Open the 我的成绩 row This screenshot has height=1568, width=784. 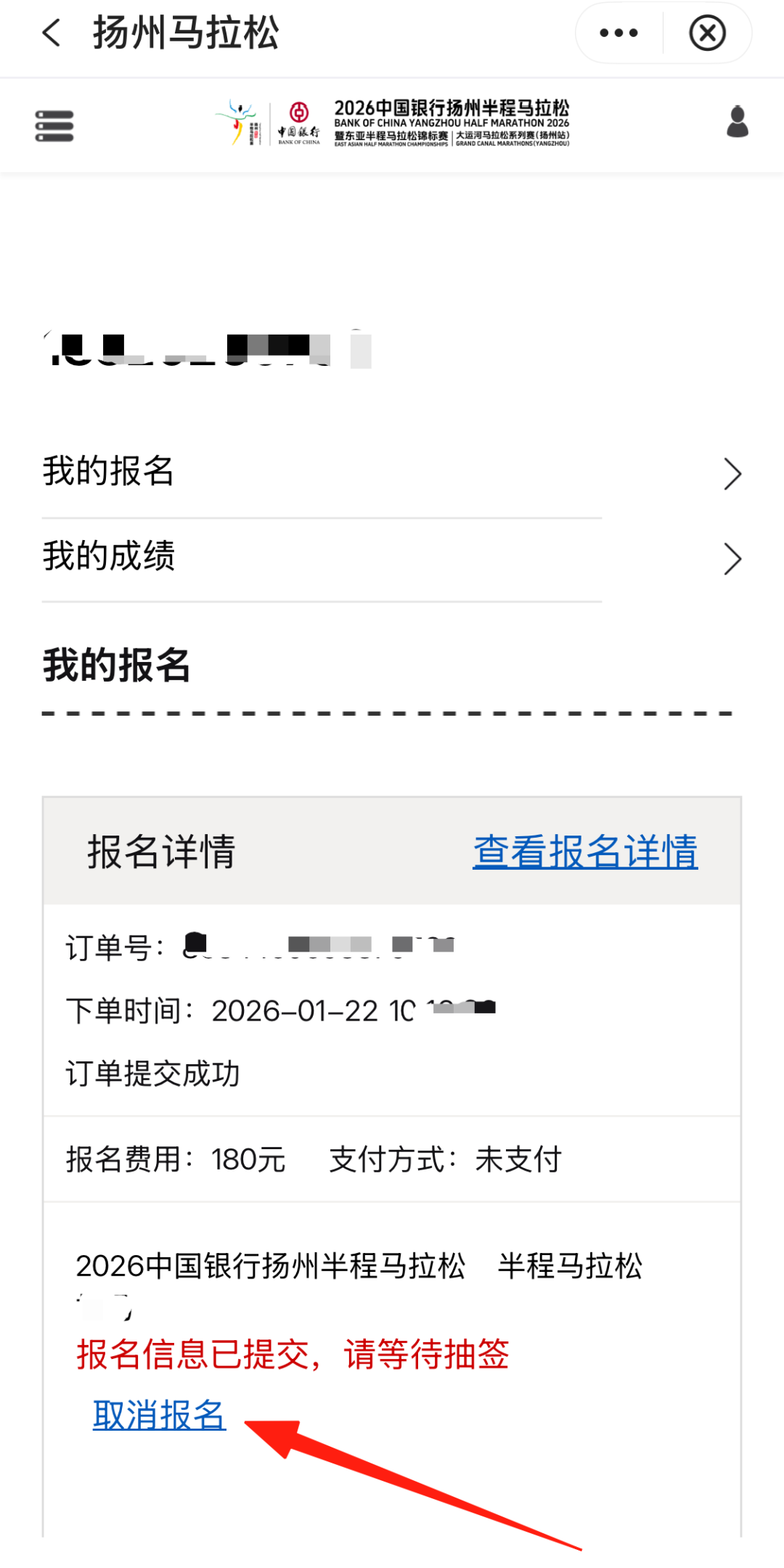392,558
